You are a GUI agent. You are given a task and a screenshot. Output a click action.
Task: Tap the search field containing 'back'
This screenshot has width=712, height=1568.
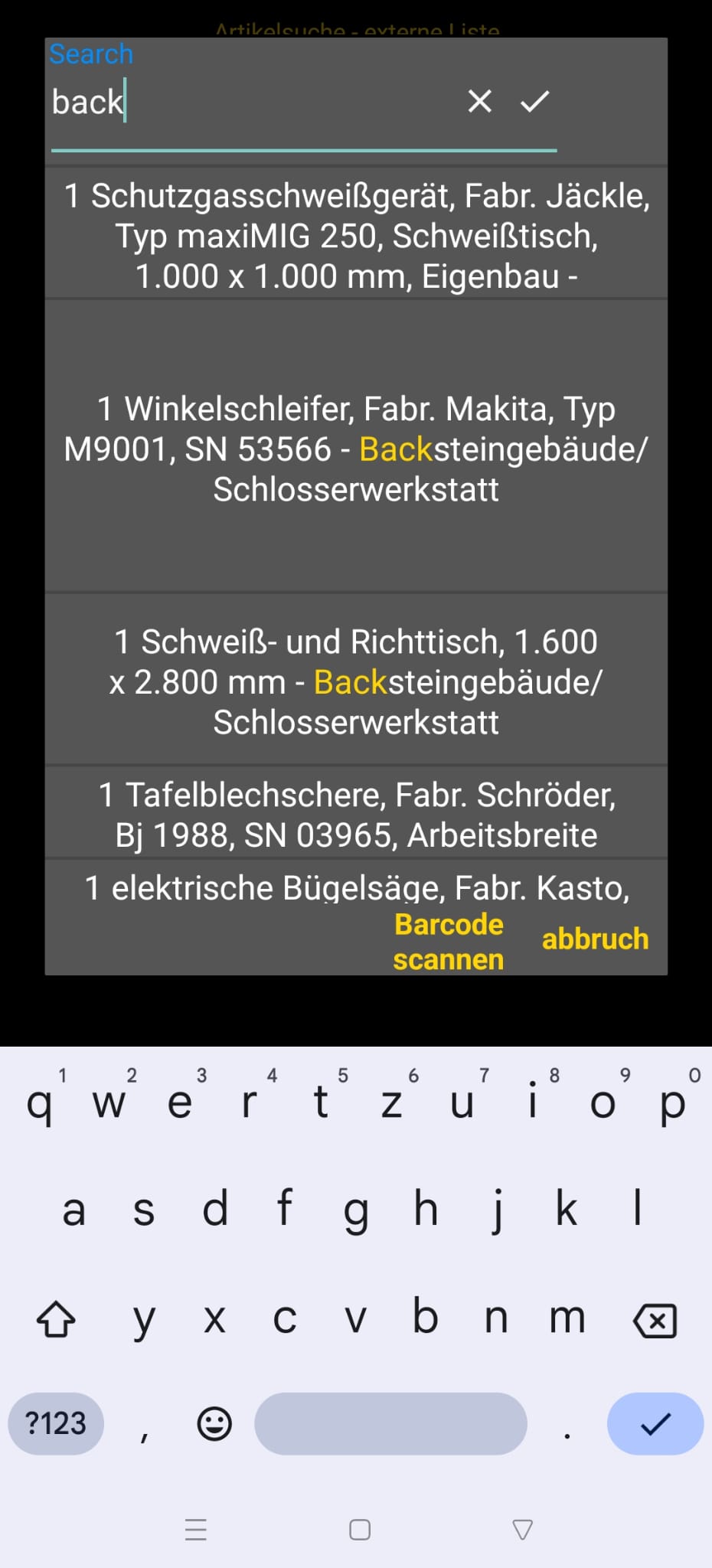pos(253,103)
